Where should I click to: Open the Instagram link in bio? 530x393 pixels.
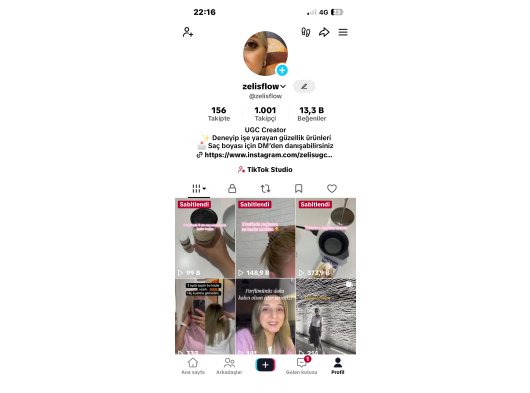(x=265, y=155)
